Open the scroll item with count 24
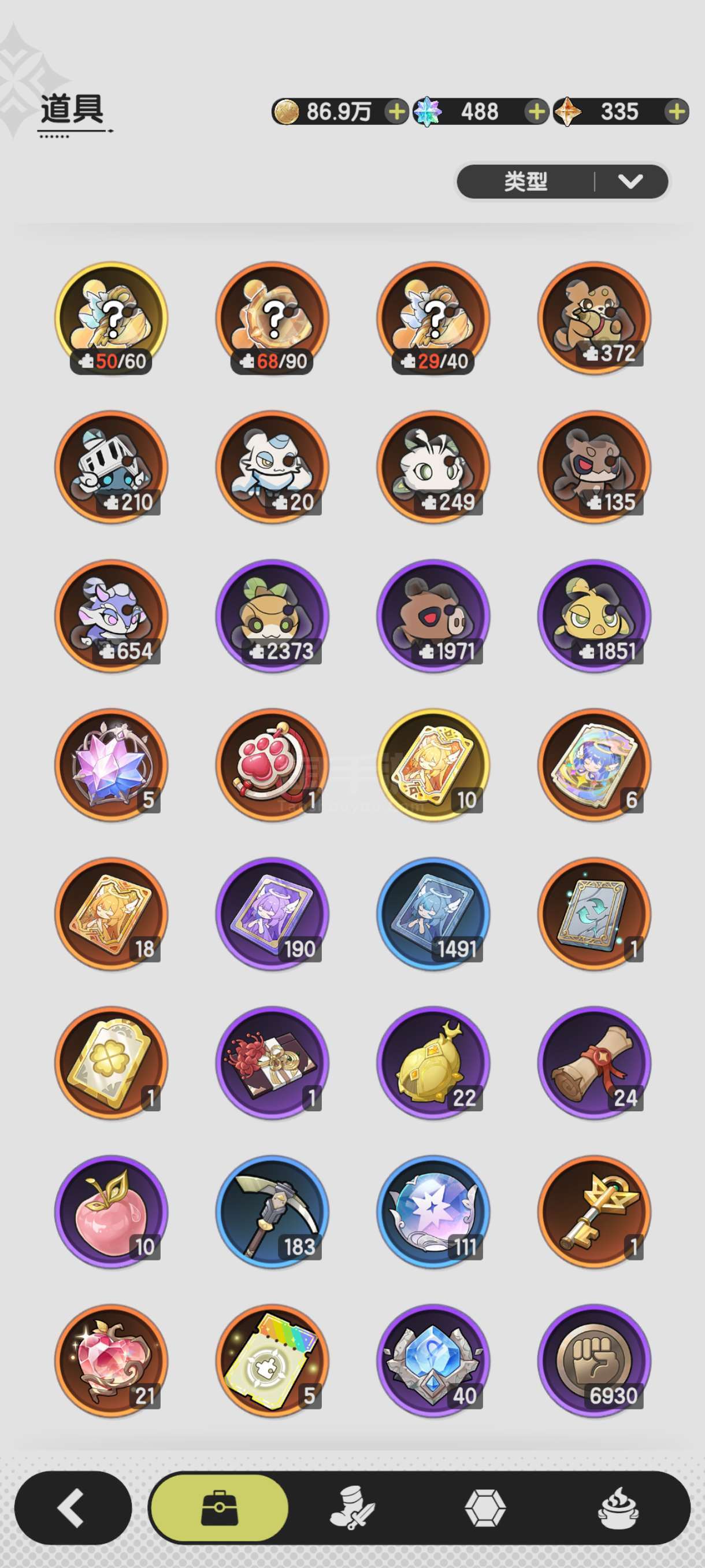The height and width of the screenshot is (1568, 705). (594, 1063)
